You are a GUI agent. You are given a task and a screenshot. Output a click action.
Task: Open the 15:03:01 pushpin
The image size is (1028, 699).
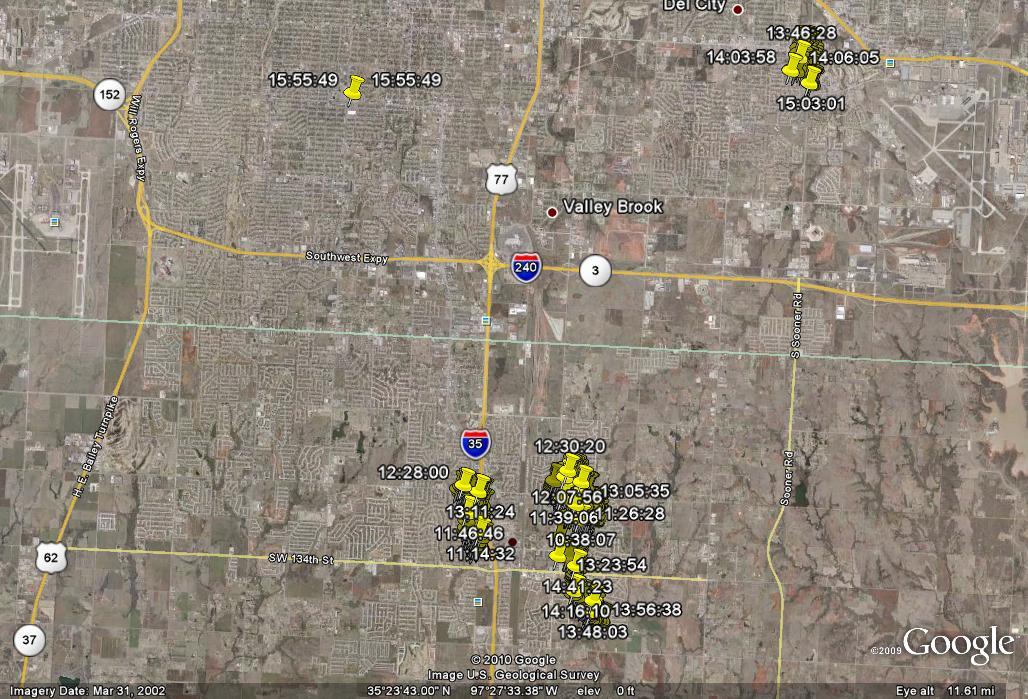click(x=811, y=80)
